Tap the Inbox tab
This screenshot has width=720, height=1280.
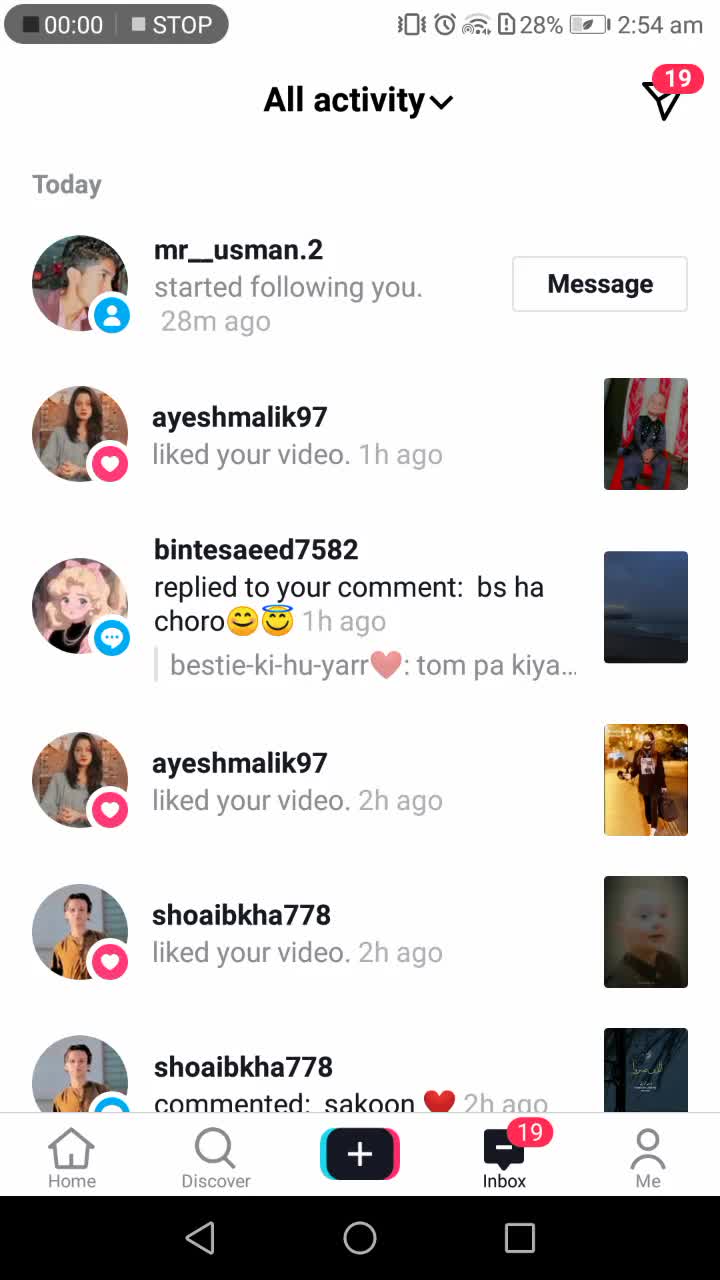(504, 1158)
